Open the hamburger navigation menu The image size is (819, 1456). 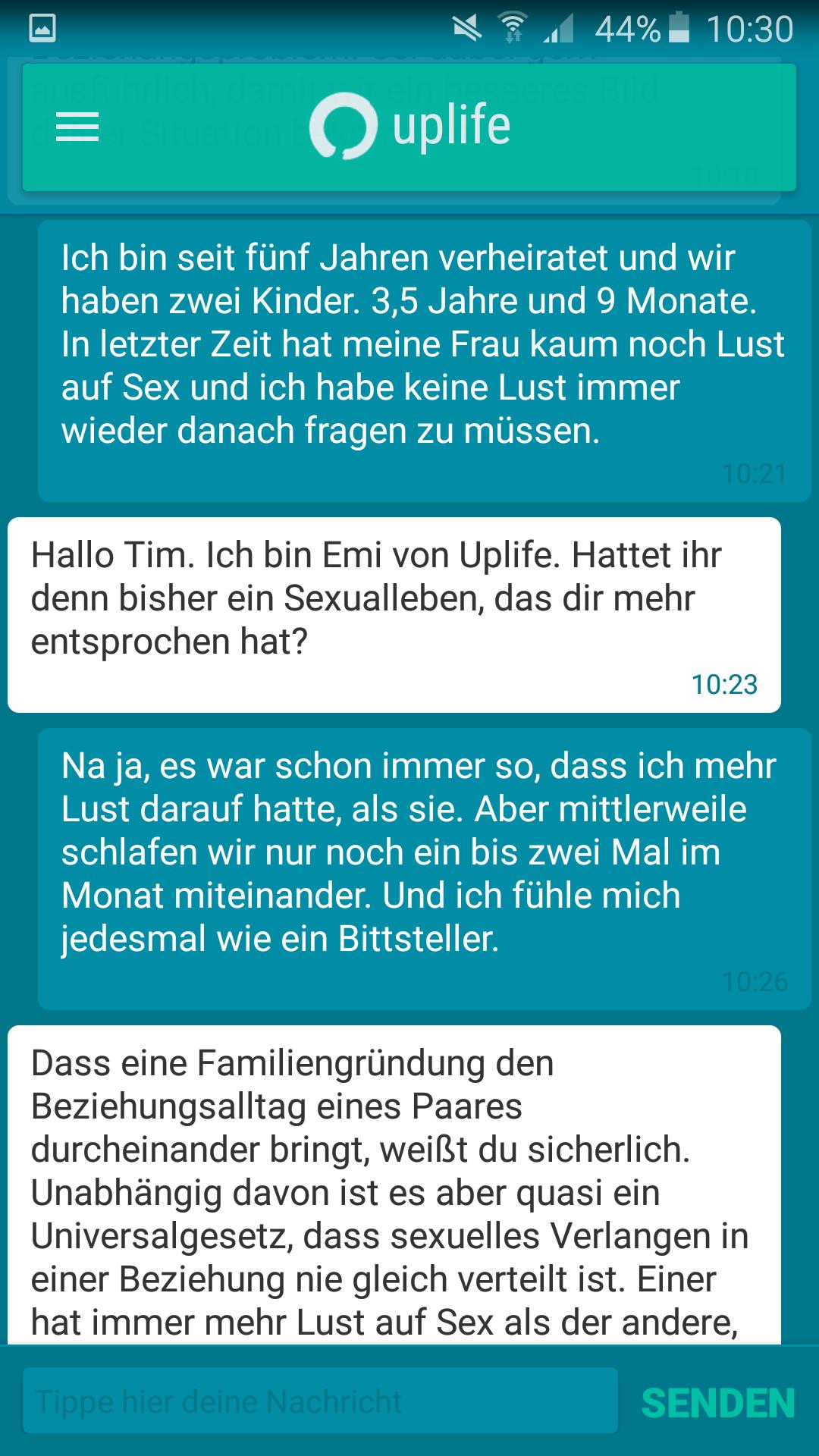(76, 129)
